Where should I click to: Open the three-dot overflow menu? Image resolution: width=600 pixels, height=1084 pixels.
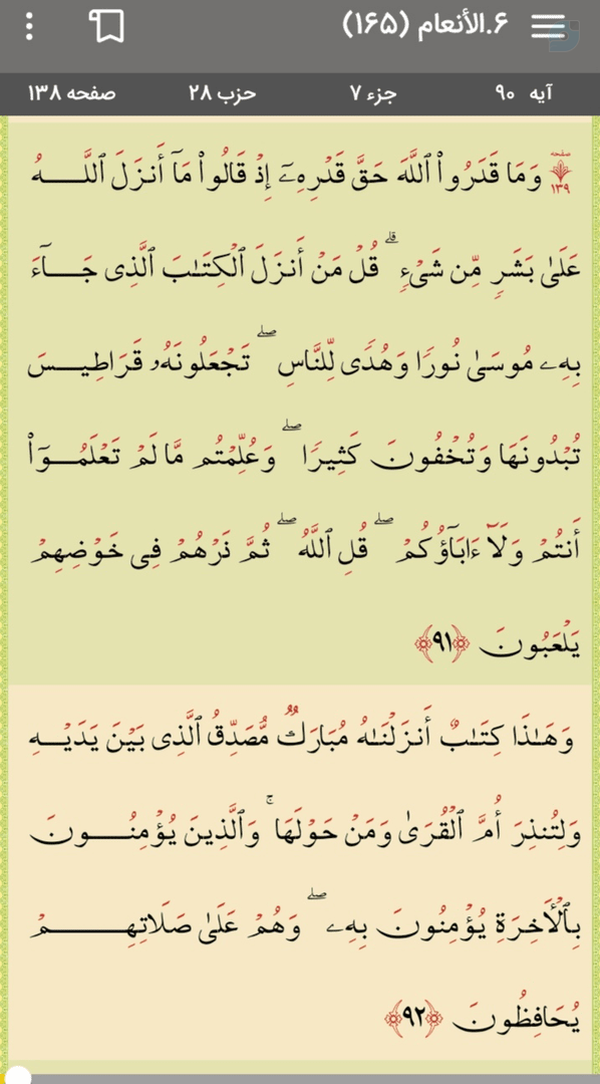(29, 27)
